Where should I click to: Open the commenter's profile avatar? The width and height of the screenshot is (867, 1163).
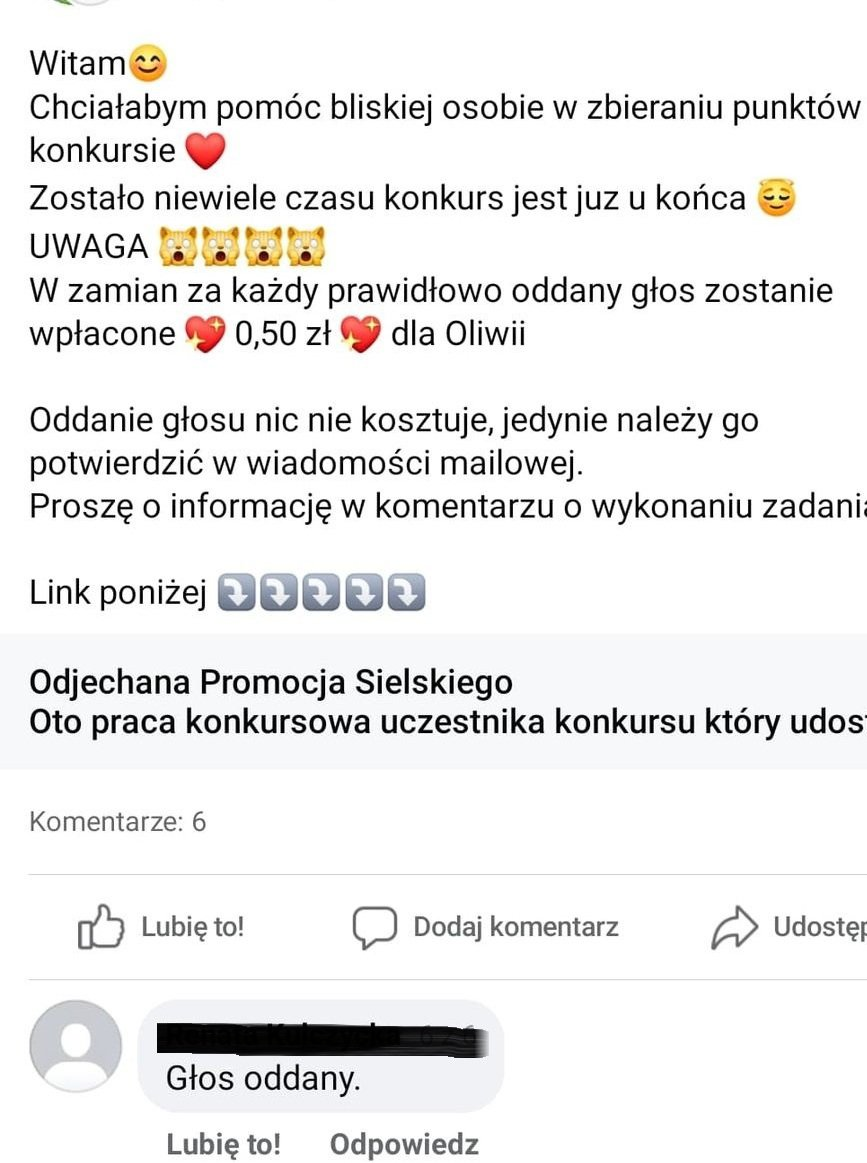pyautogui.click(x=76, y=1044)
